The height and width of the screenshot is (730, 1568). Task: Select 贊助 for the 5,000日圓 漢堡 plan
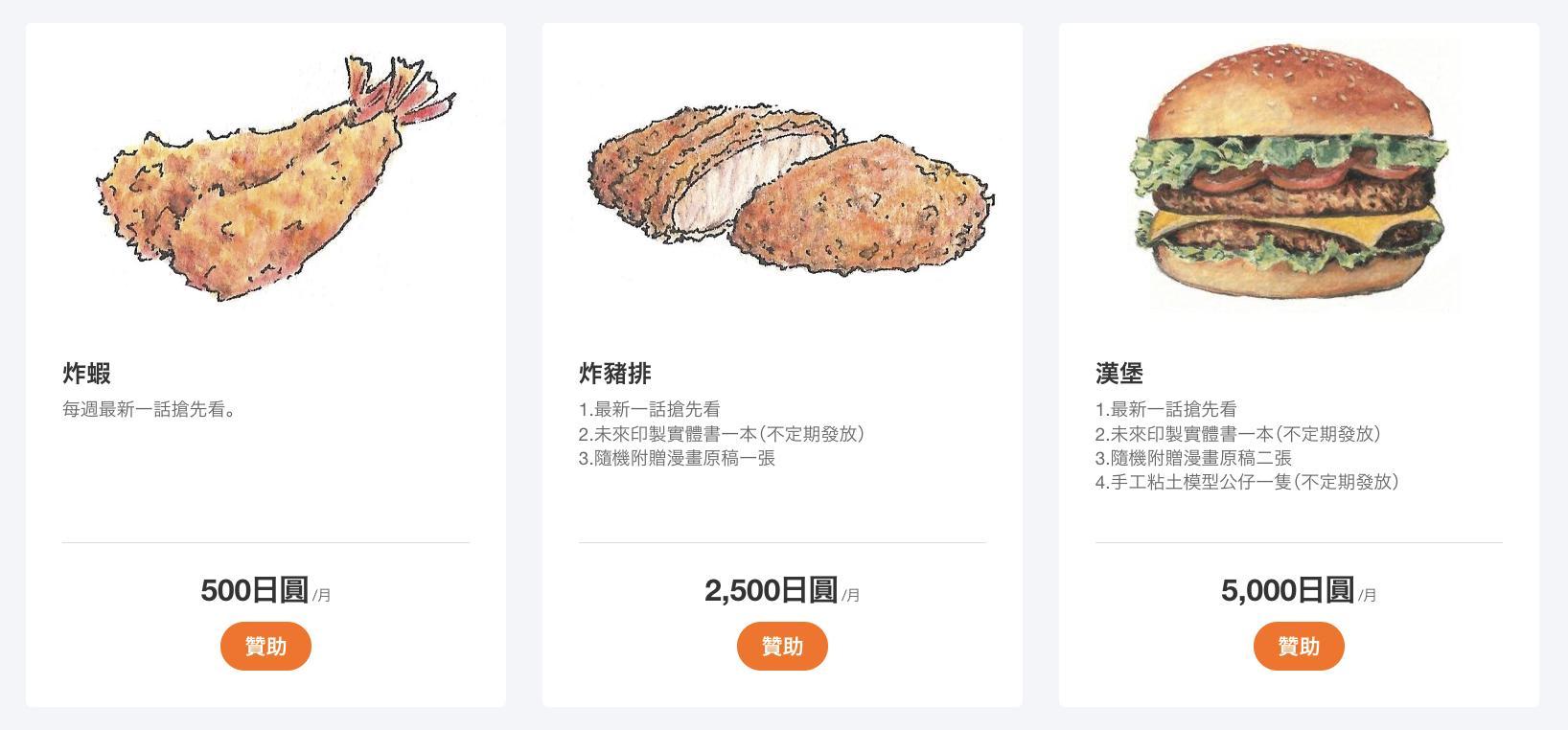[1299, 646]
